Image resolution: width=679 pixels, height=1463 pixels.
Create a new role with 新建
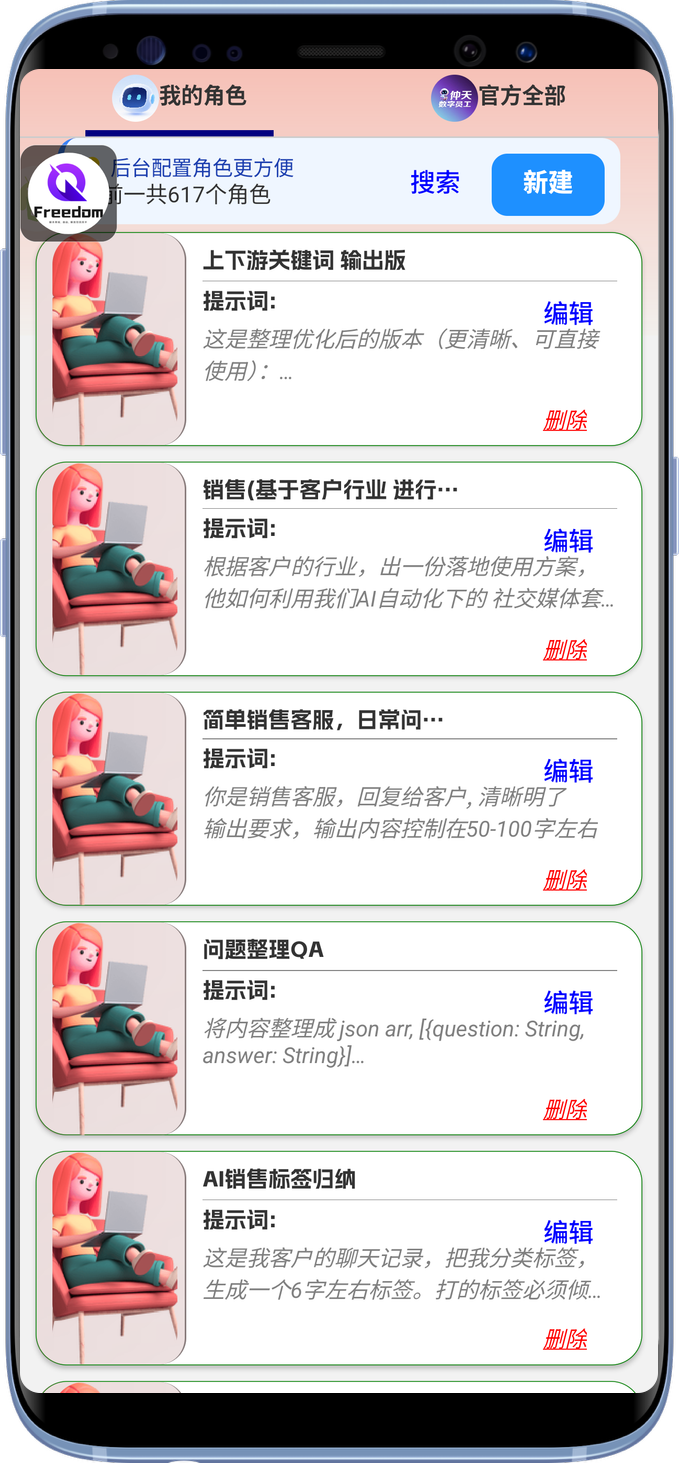(548, 184)
